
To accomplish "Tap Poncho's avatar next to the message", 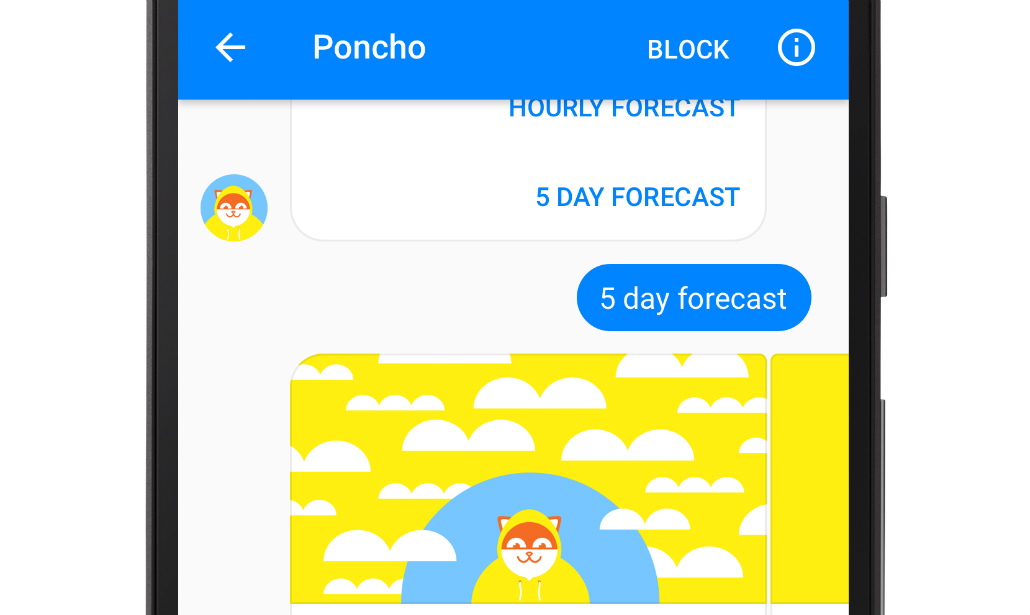I will tap(234, 208).
